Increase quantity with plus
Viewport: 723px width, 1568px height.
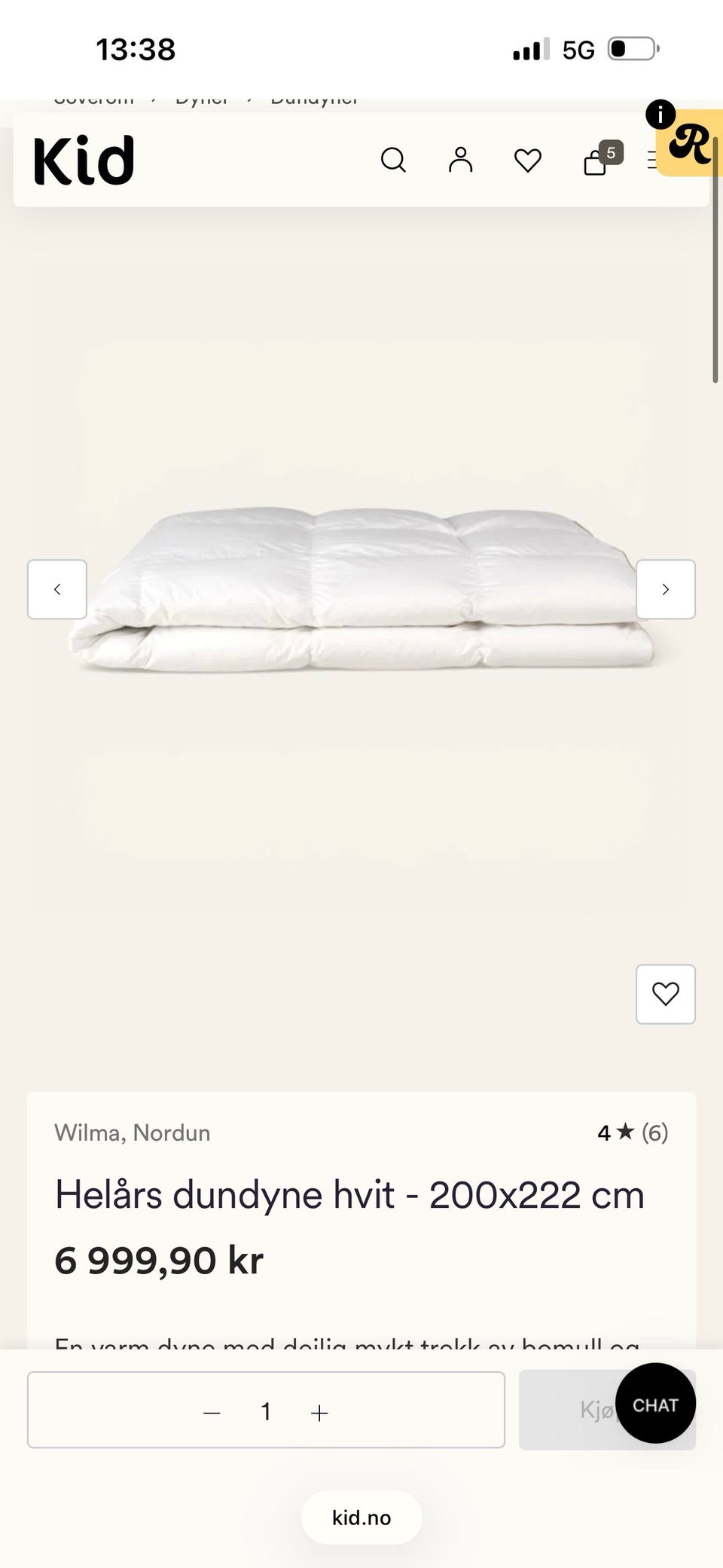(319, 1413)
